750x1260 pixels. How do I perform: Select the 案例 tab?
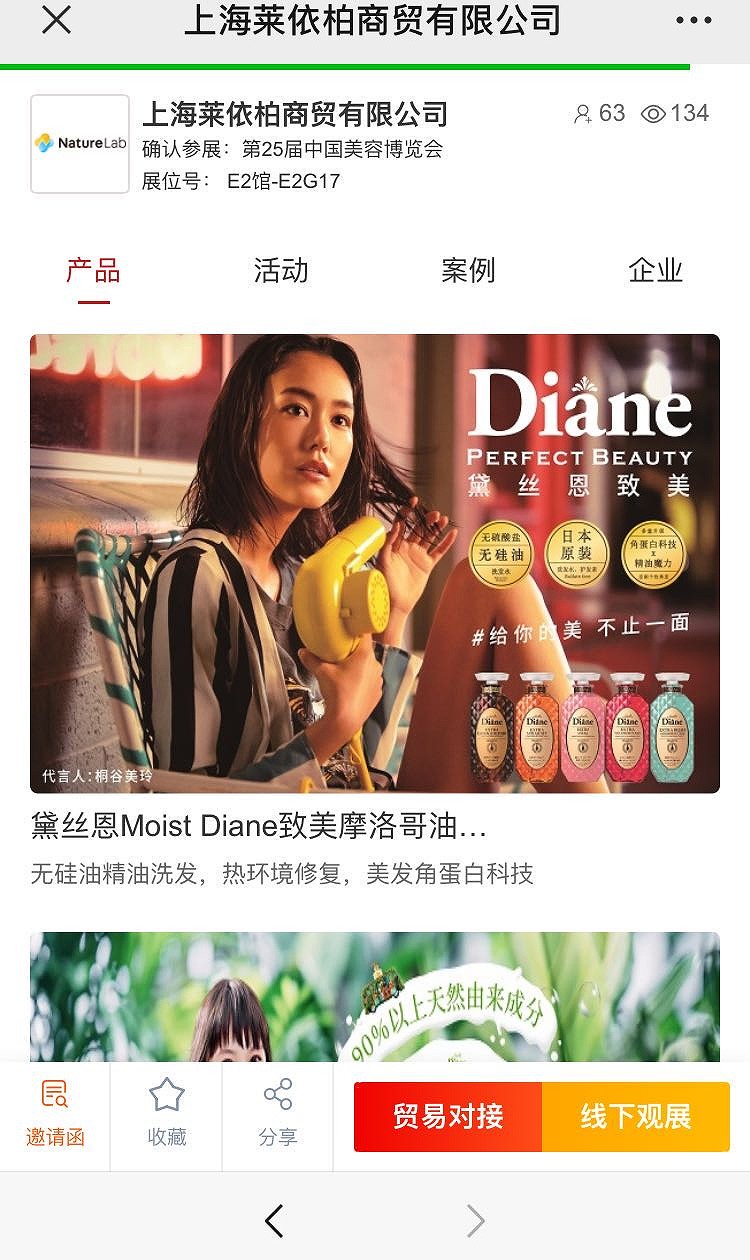point(468,271)
